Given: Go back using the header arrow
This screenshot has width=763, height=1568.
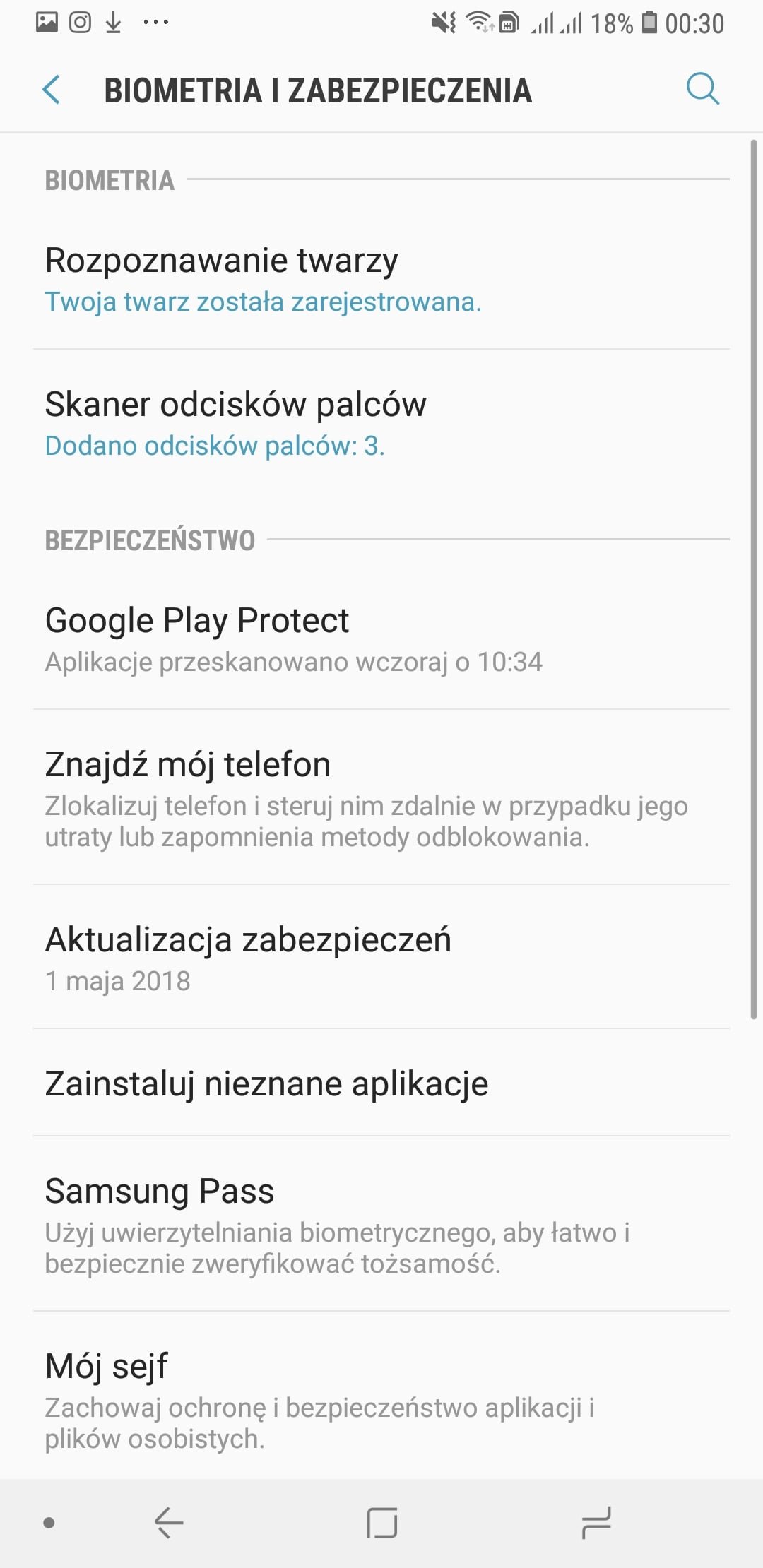Looking at the screenshot, I should (51, 90).
